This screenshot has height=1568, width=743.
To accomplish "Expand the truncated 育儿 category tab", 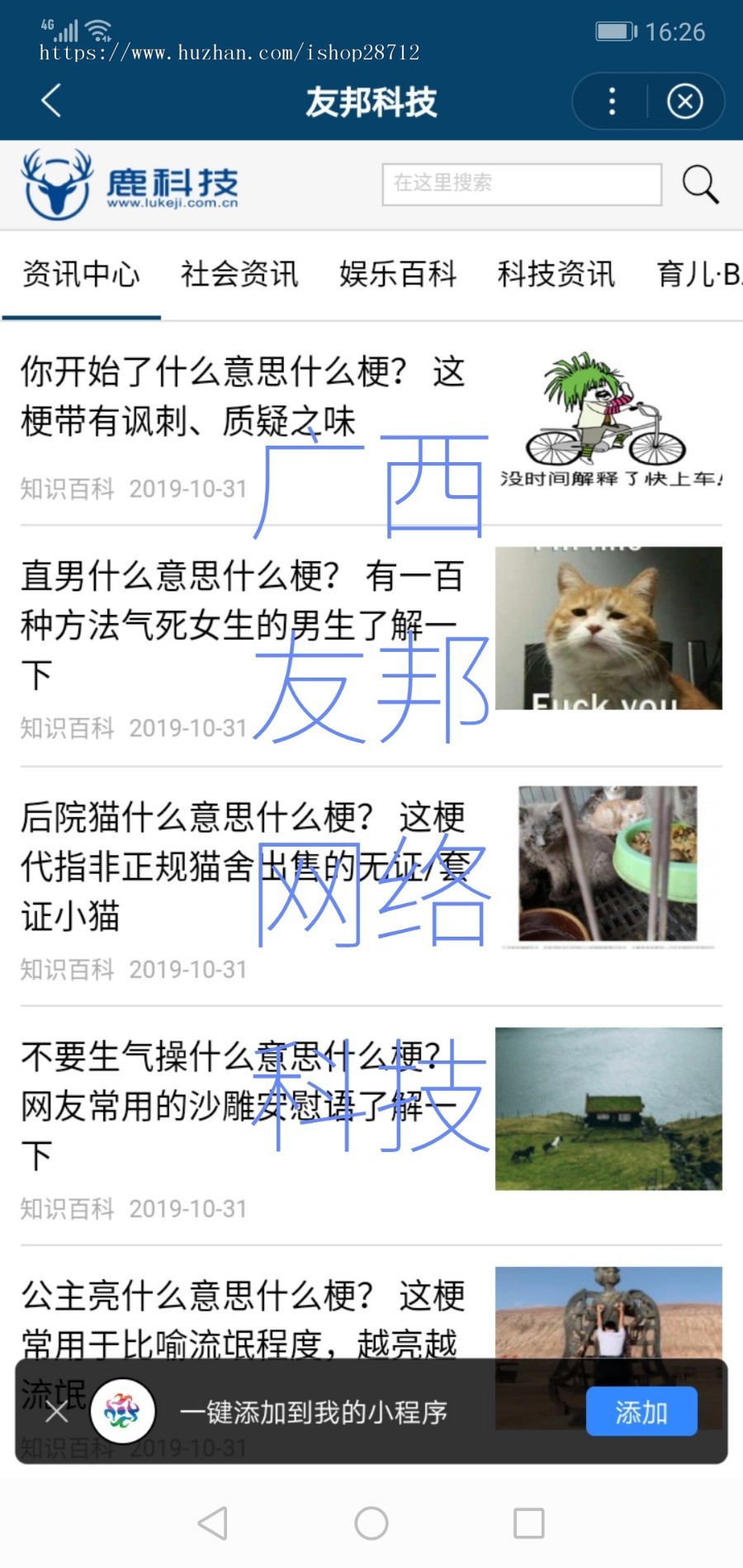I will click(x=696, y=275).
